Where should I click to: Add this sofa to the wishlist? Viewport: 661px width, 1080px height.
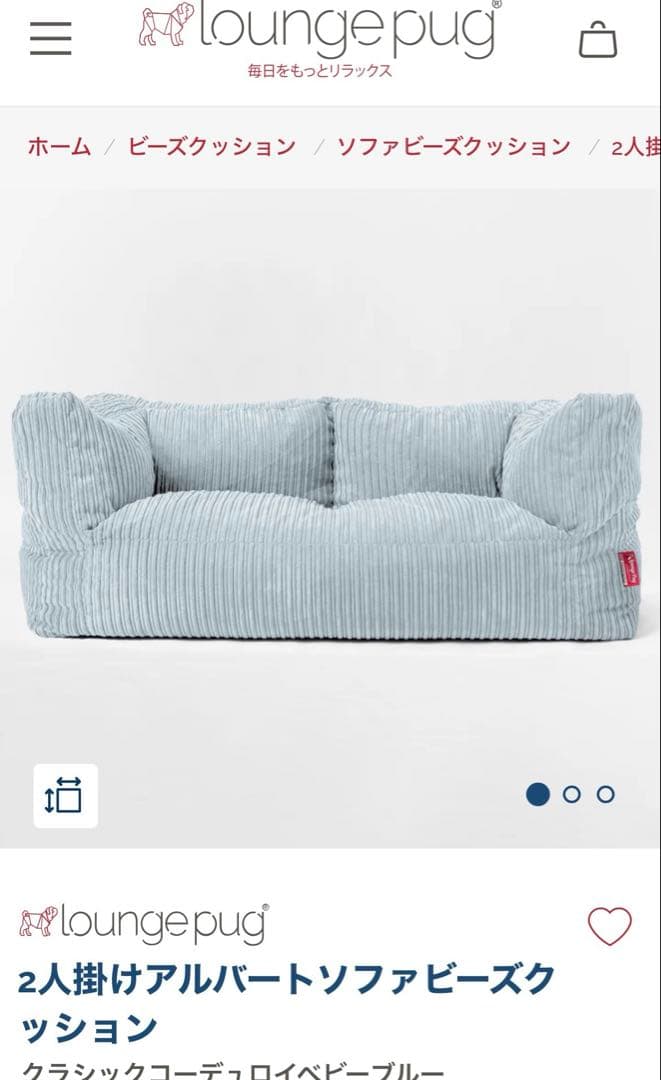[x=609, y=926]
